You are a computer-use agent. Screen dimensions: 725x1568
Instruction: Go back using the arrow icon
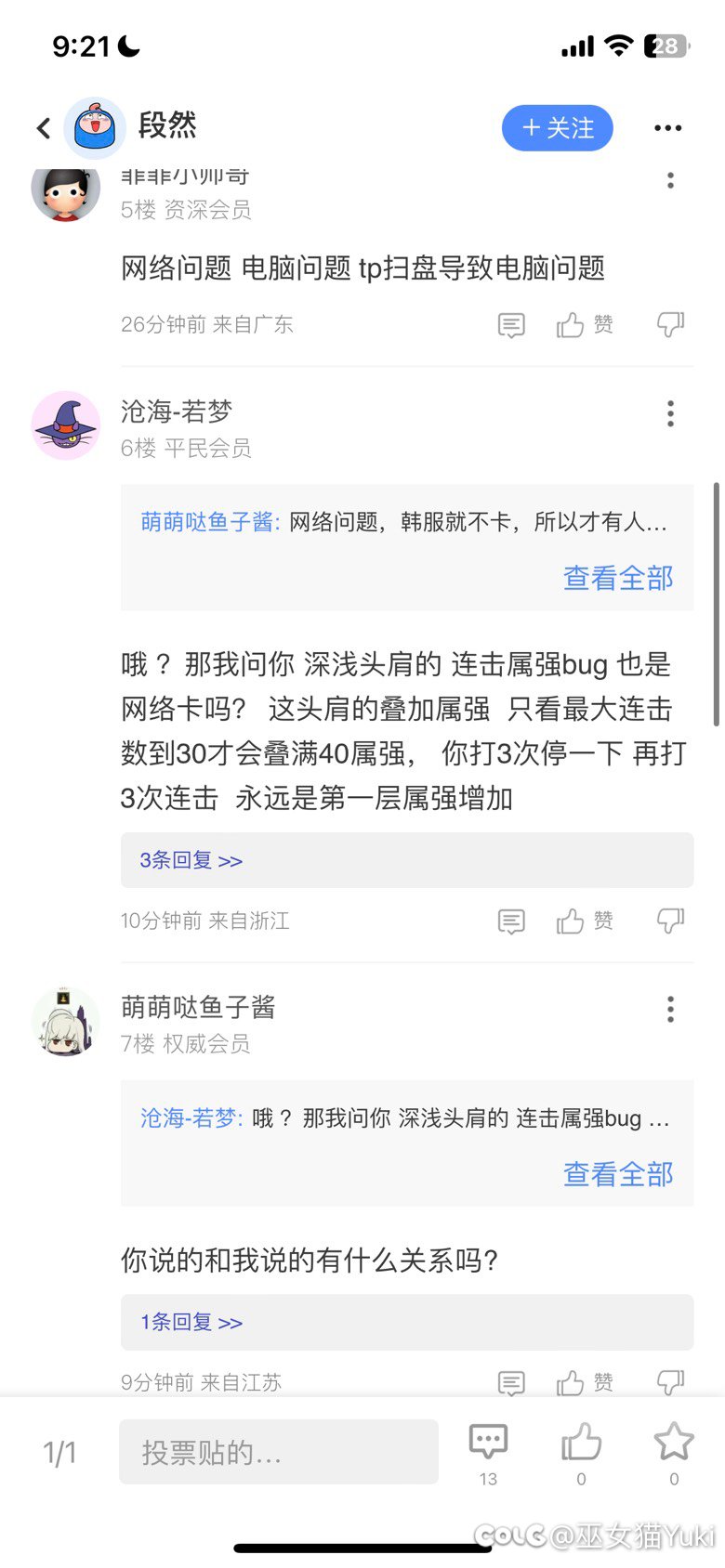click(x=44, y=128)
